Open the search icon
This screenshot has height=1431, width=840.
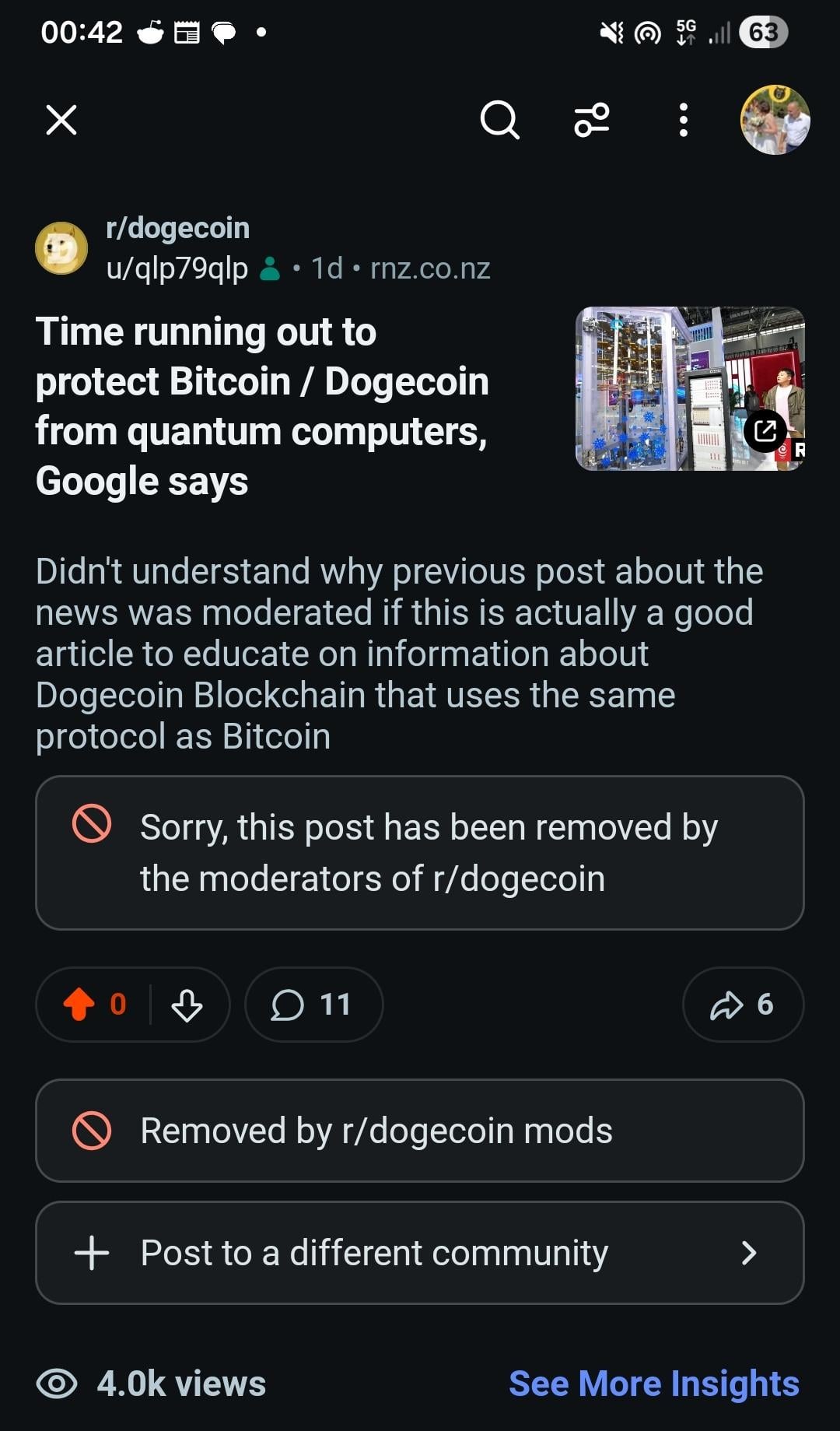pyautogui.click(x=499, y=120)
